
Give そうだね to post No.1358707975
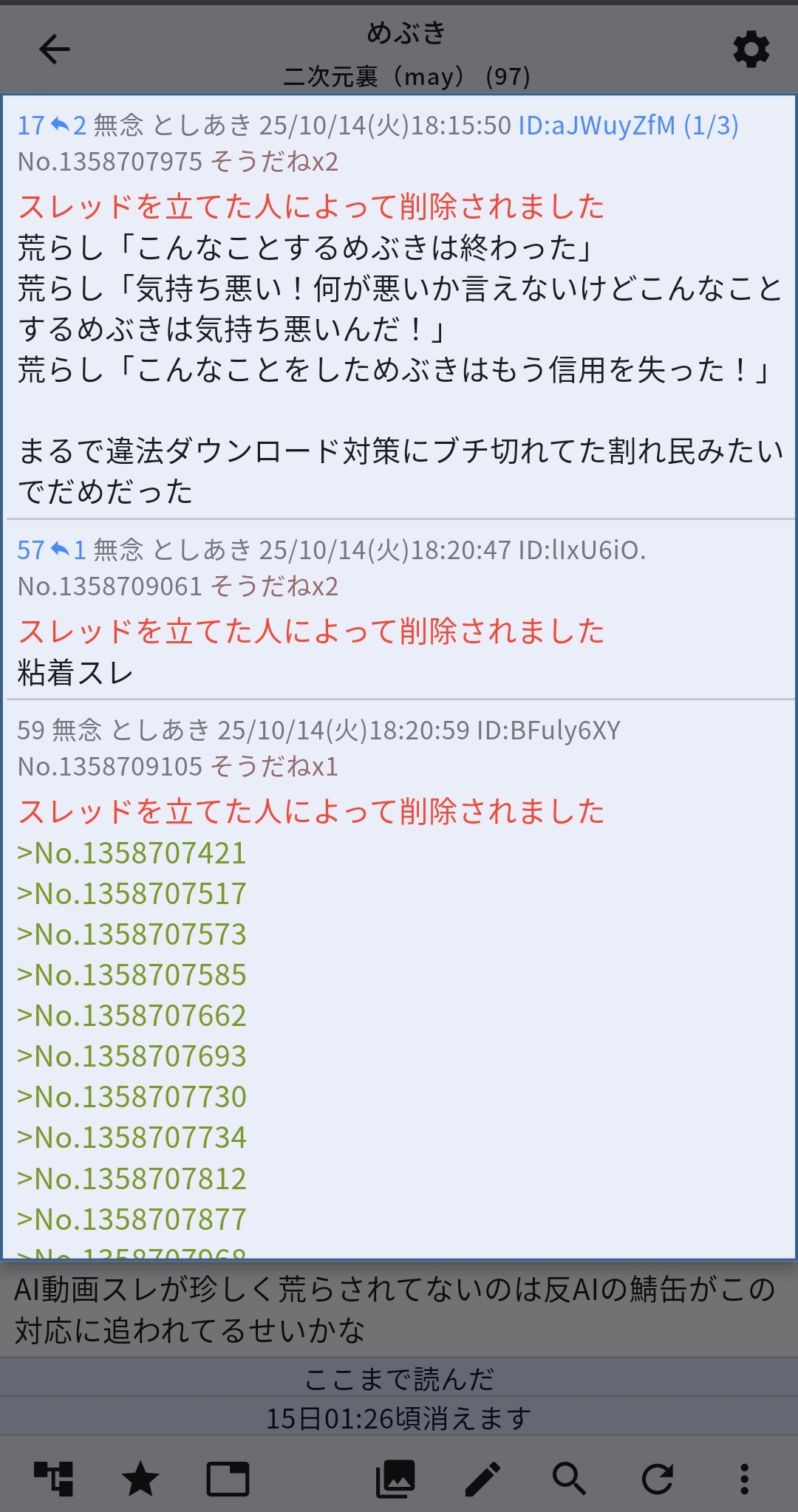274,162
